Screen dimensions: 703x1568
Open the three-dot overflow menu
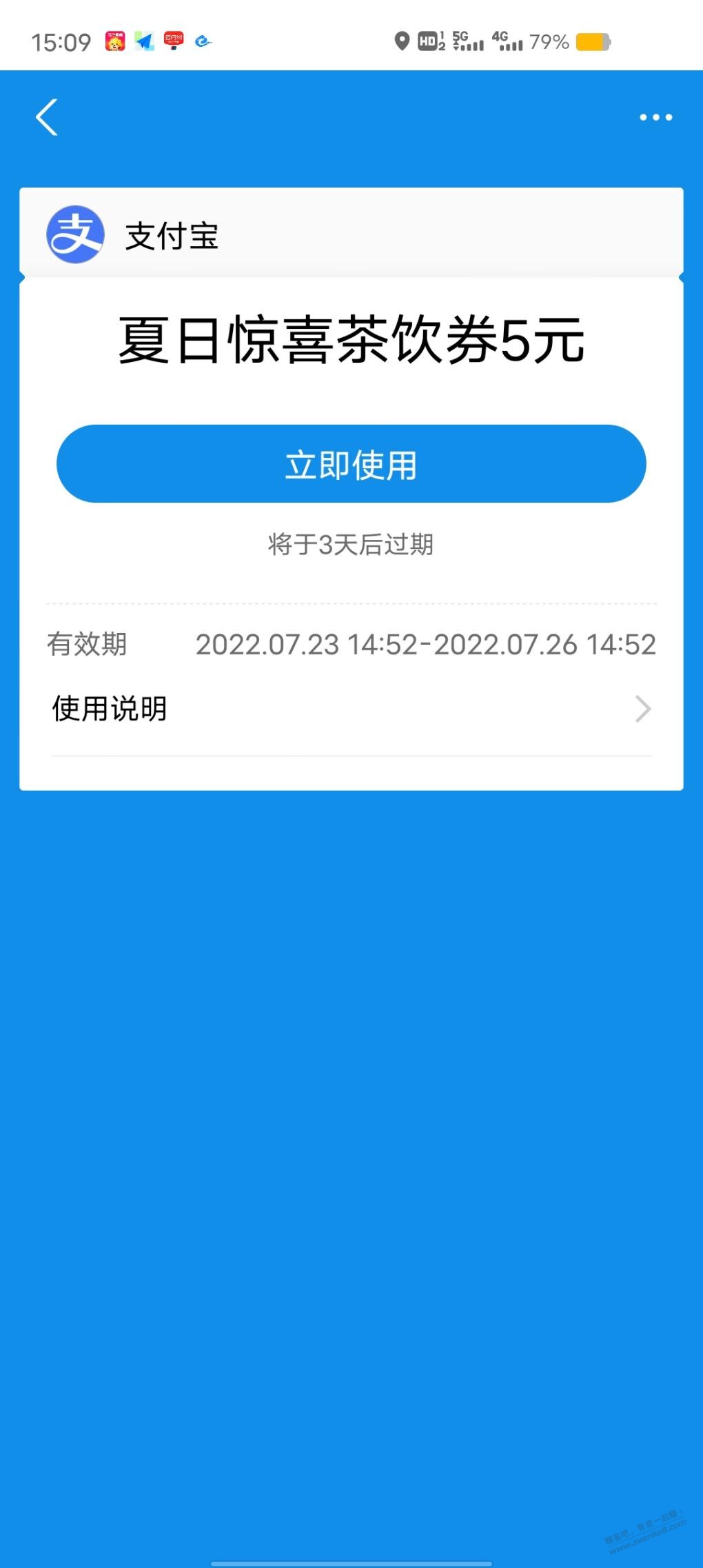(655, 117)
